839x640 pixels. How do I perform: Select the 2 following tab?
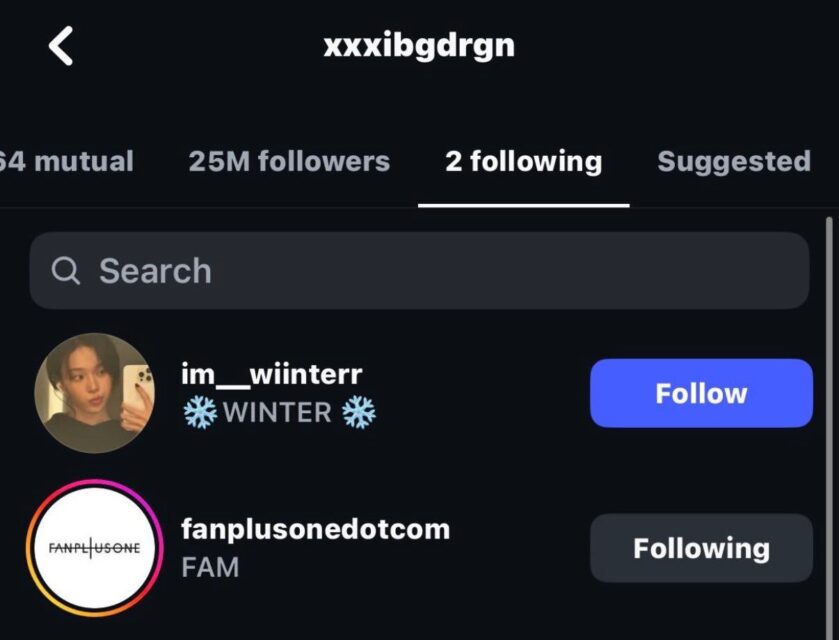pyautogui.click(x=523, y=161)
